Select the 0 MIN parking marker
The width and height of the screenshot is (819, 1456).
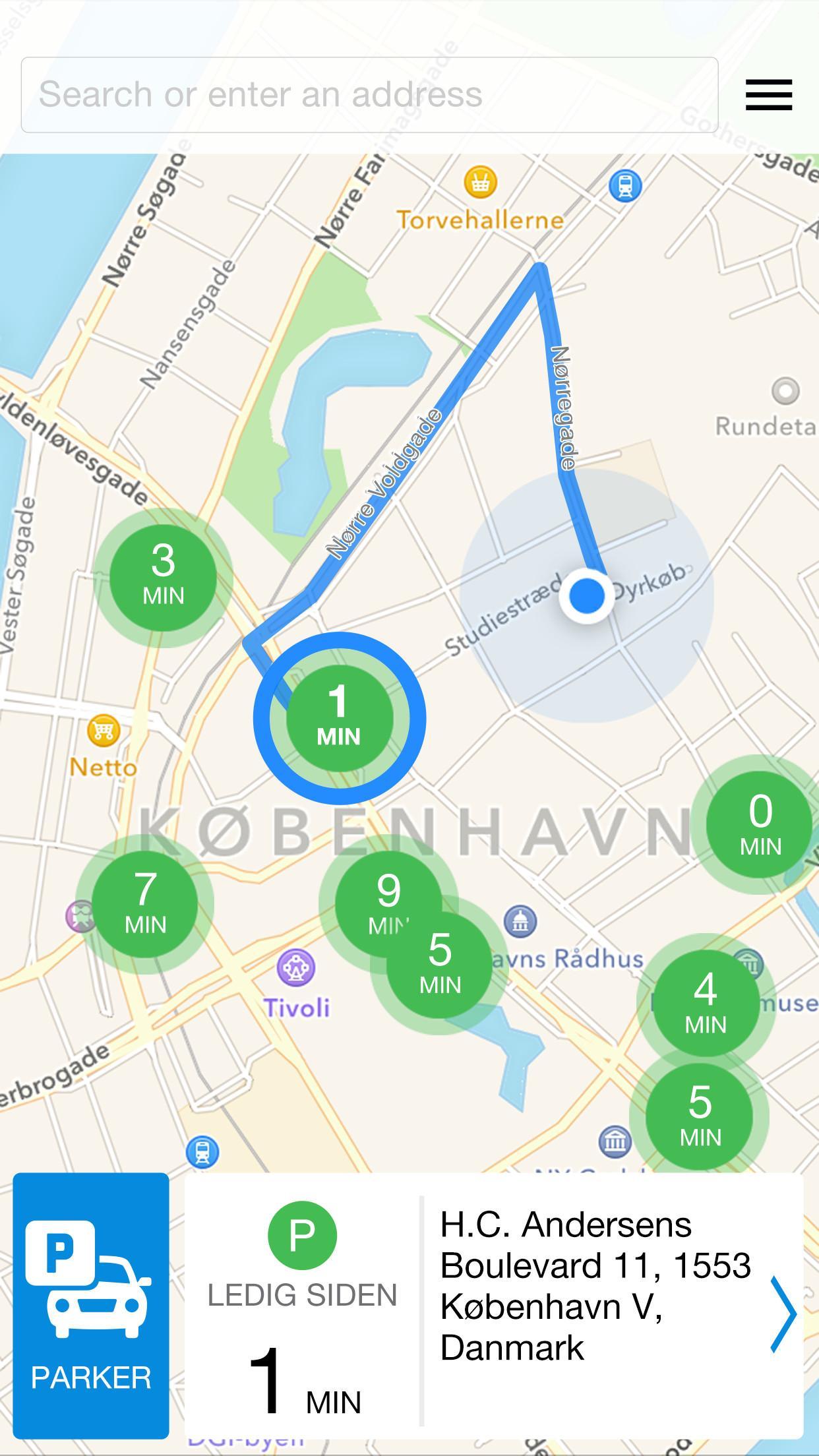[x=760, y=824]
